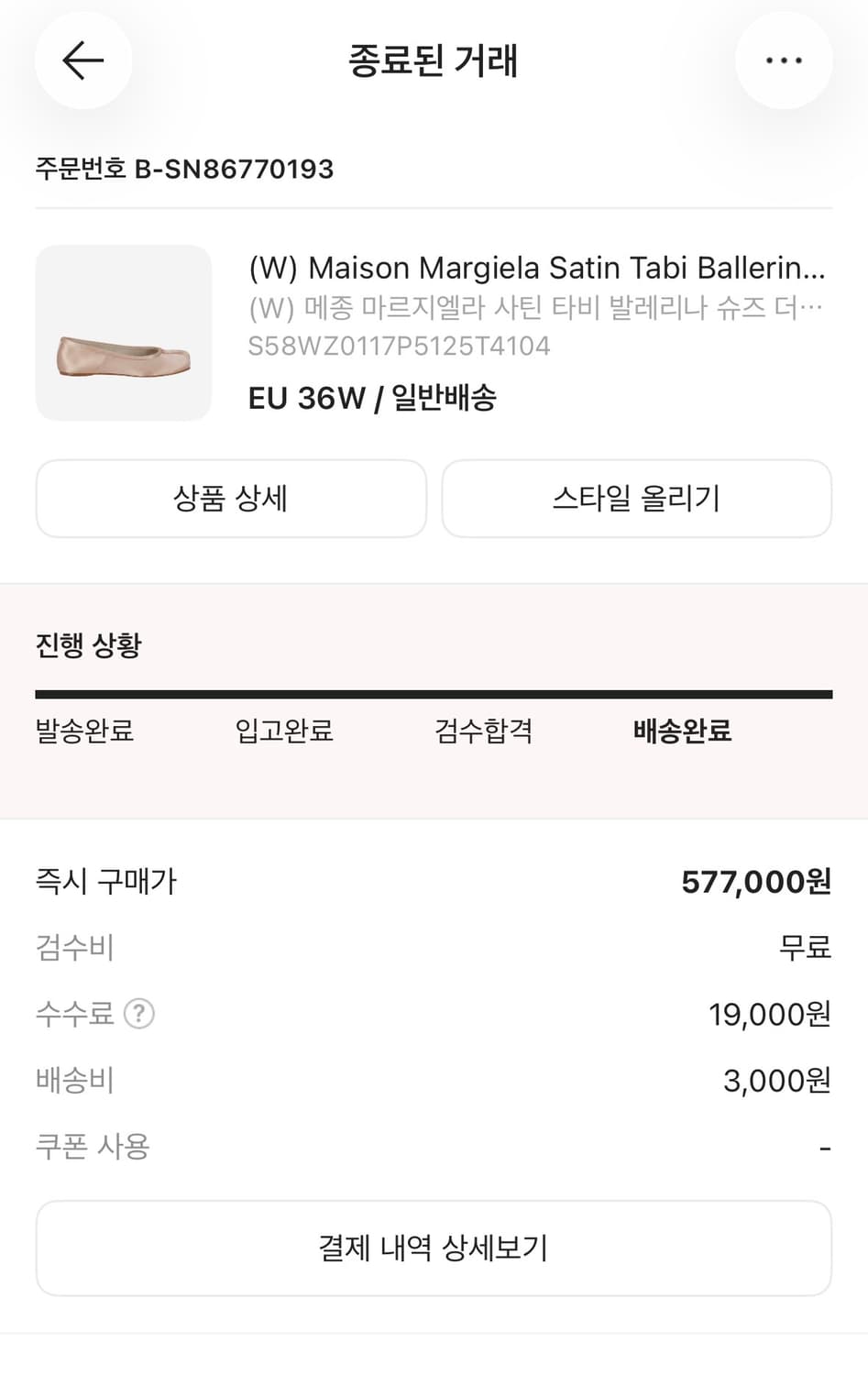This screenshot has height=1375, width=868.
Task: Select the 발송완료 status label
Action: click(x=84, y=731)
